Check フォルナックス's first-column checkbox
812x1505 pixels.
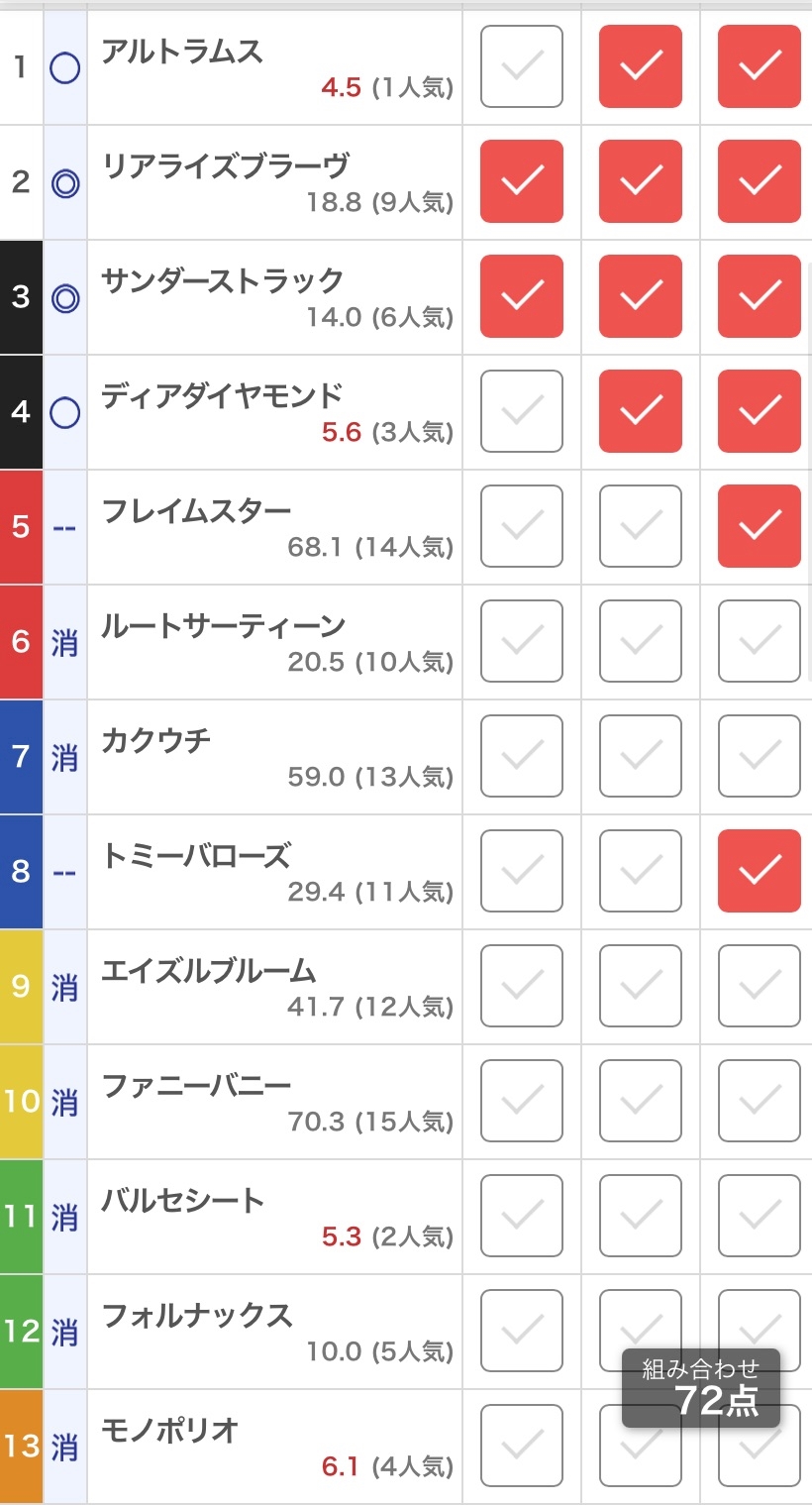pyautogui.click(x=522, y=1331)
